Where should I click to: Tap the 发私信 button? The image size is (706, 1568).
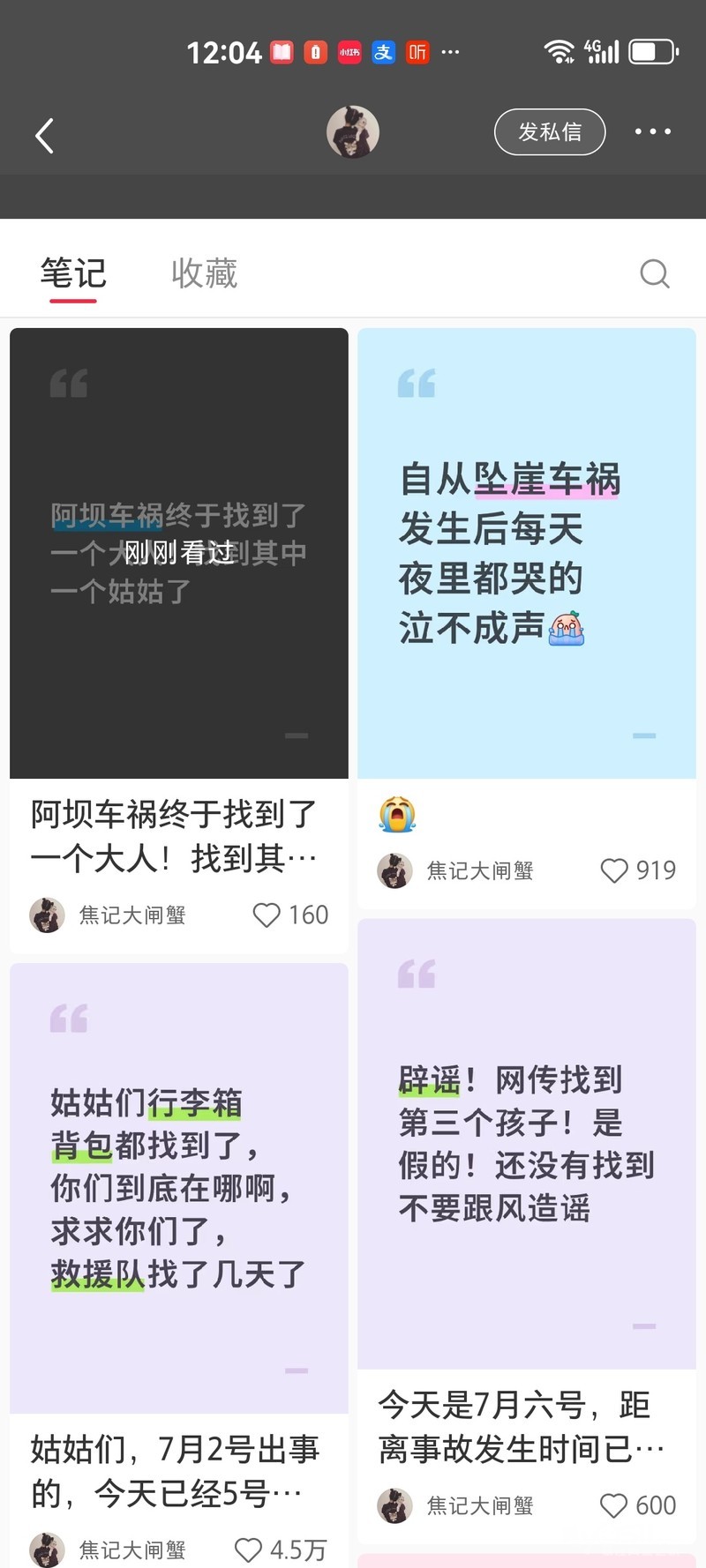point(550,132)
